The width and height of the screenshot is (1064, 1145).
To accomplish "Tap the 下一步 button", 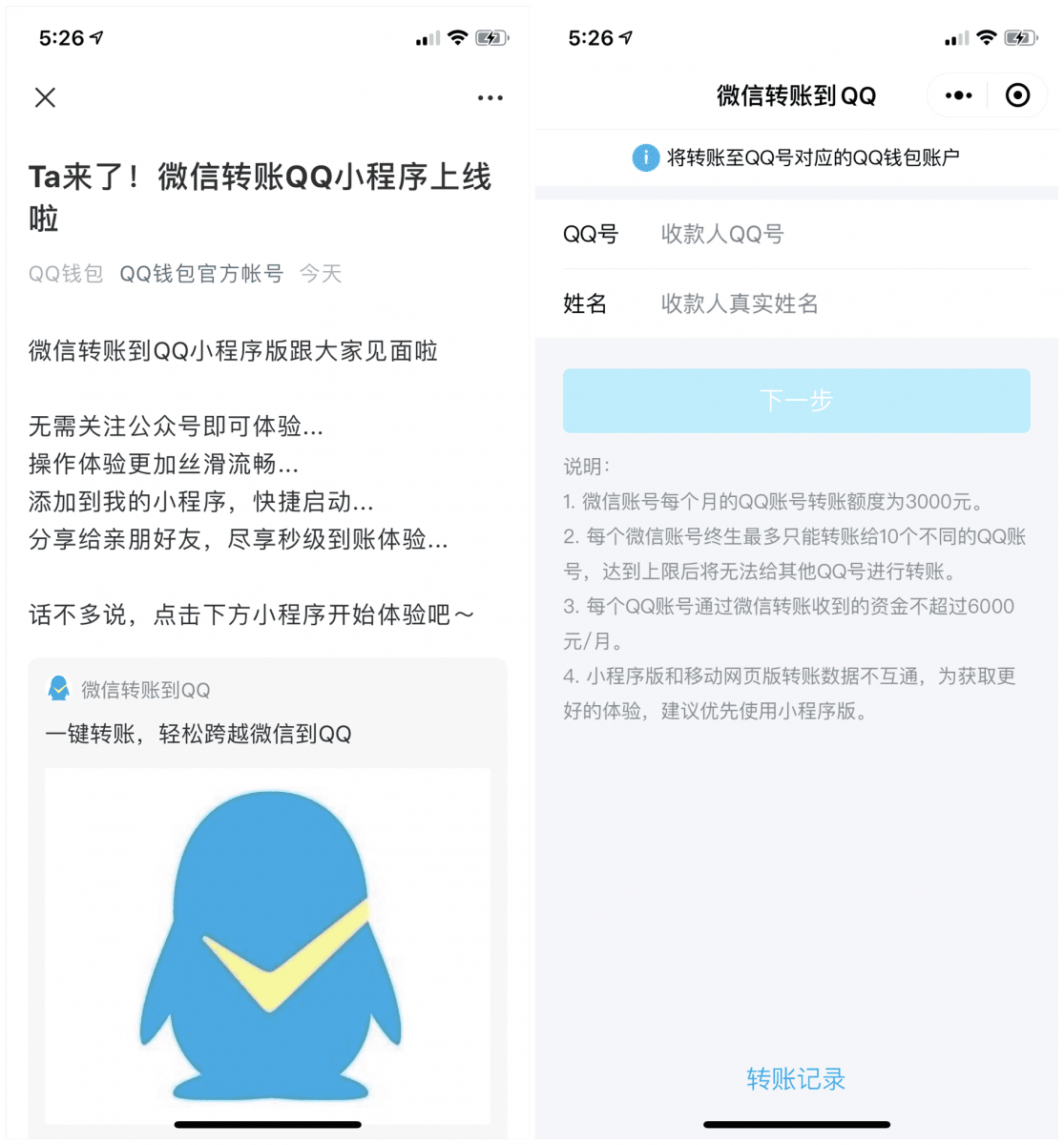I will click(x=796, y=401).
